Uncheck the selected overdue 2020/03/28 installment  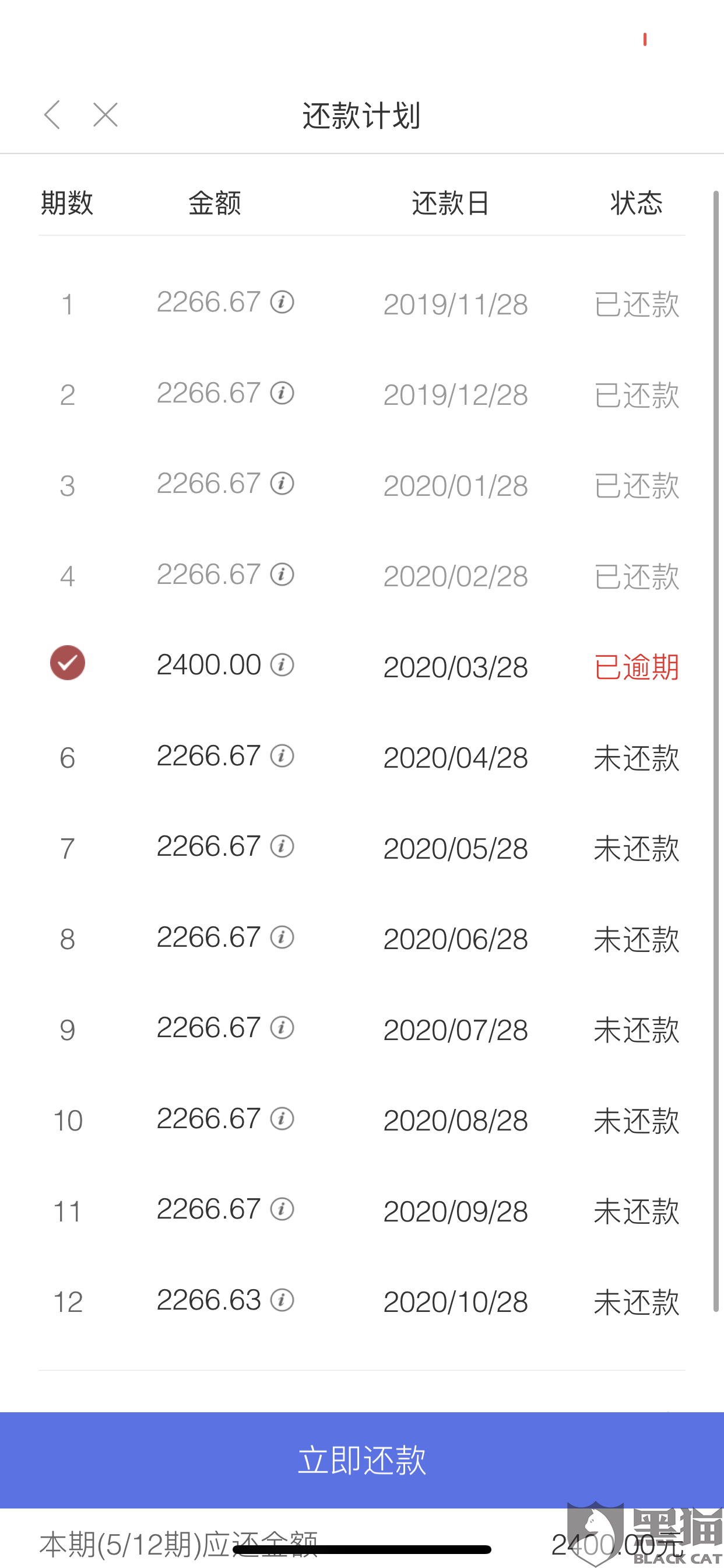click(68, 663)
